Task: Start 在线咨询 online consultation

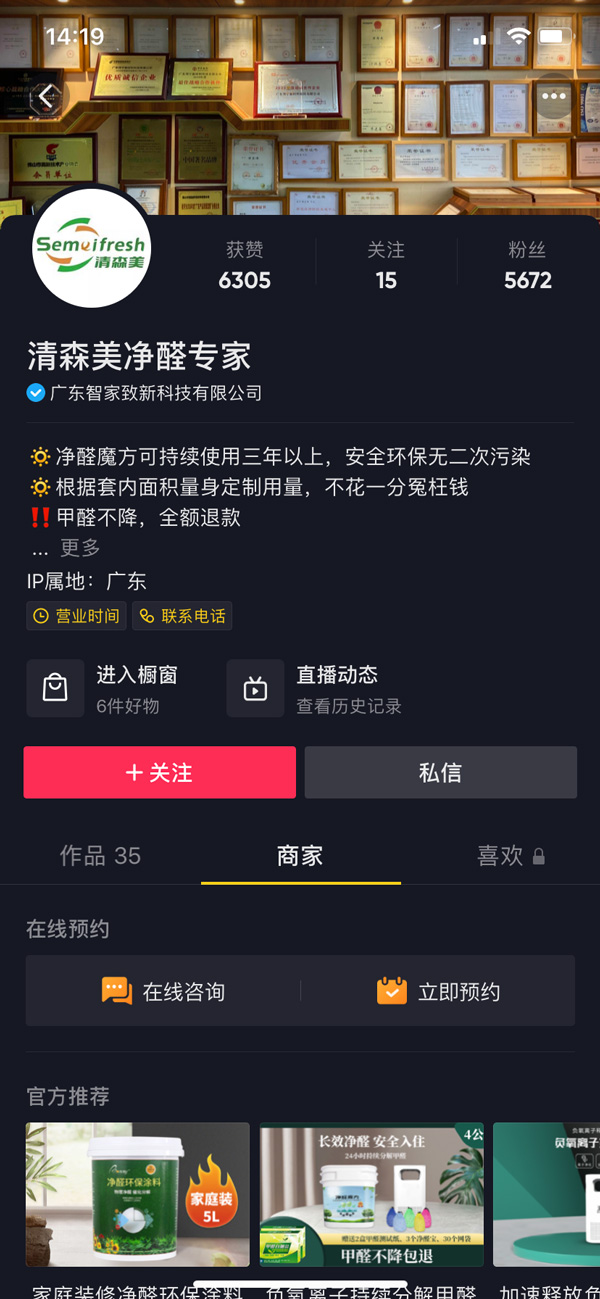Action: [x=163, y=992]
